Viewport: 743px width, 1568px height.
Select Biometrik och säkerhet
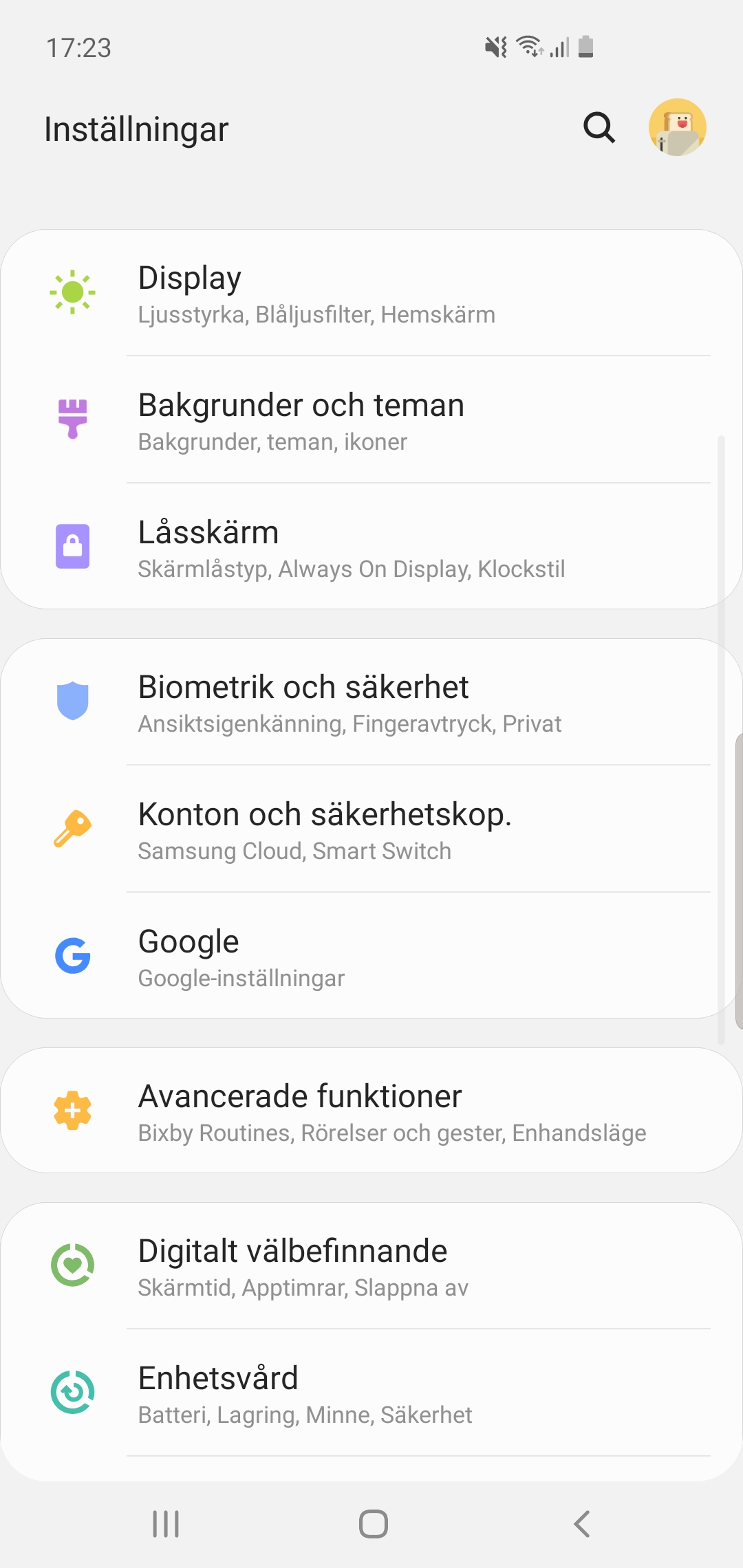coord(371,703)
